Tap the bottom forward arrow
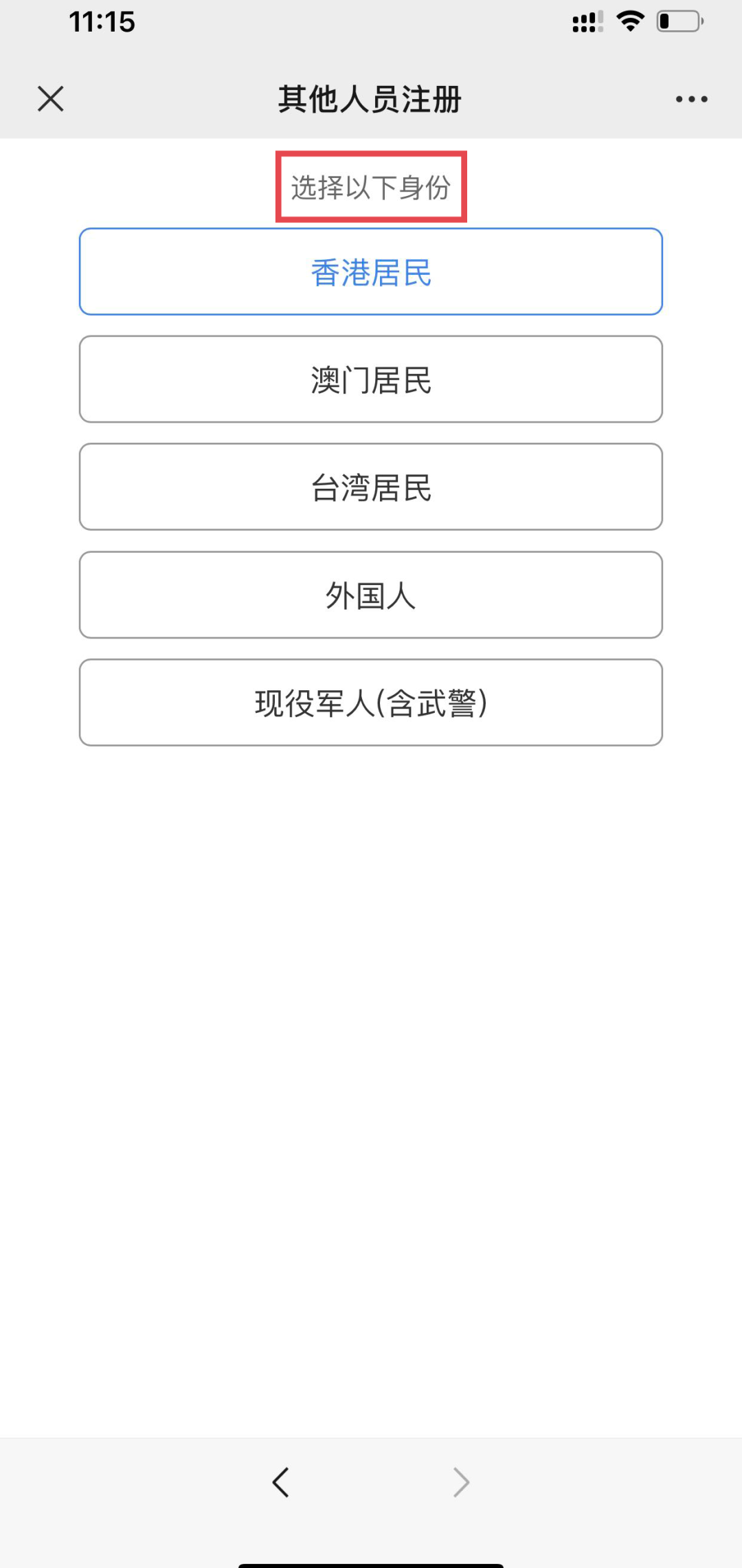 pyautogui.click(x=461, y=1482)
